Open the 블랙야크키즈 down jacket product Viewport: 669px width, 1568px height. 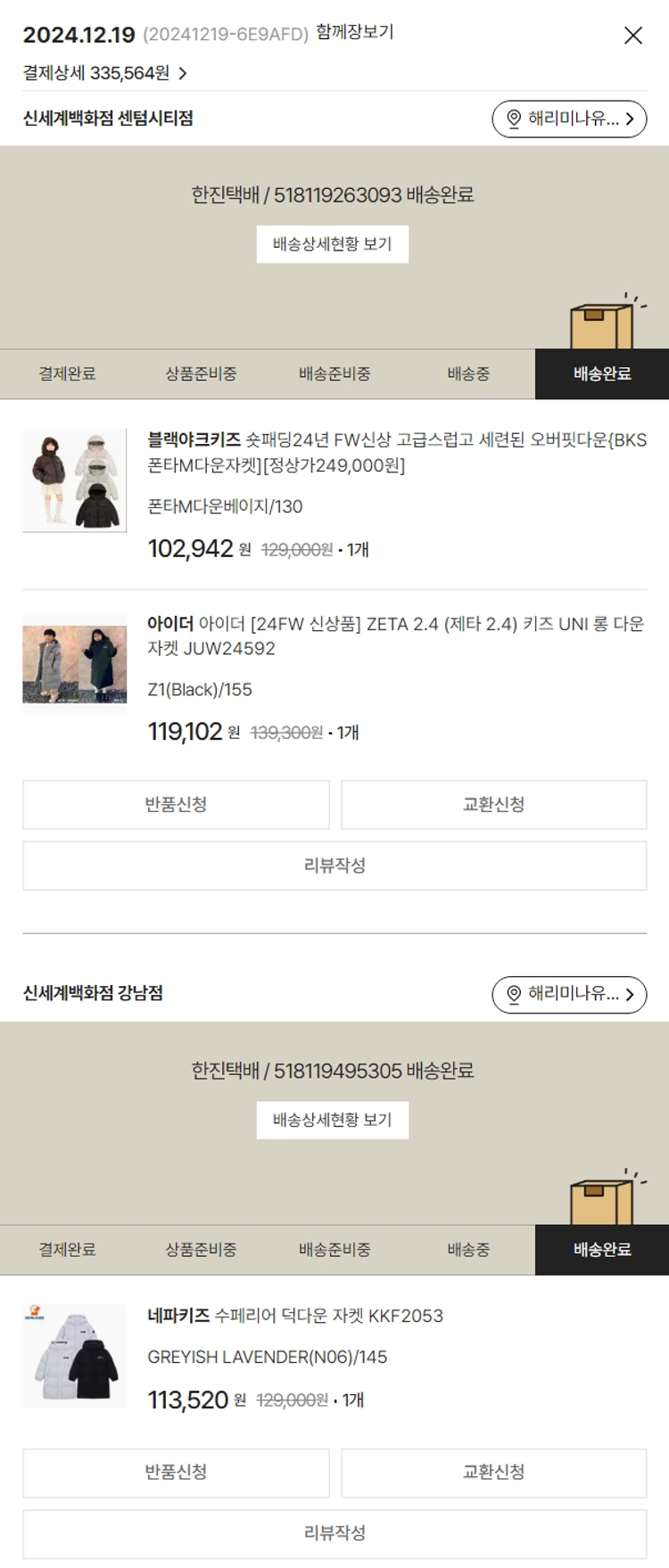[396, 452]
